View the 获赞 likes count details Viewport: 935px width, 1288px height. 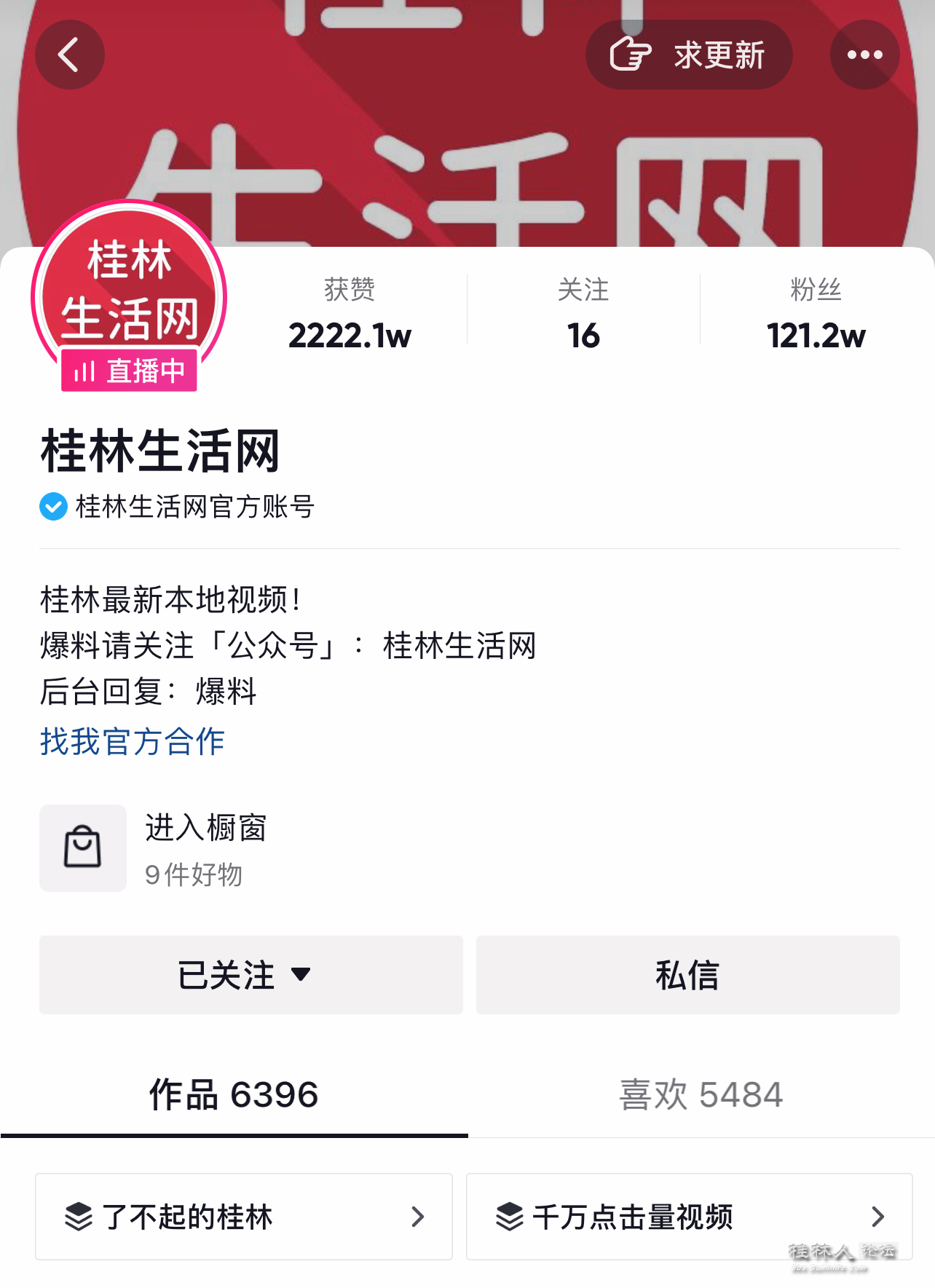tap(350, 315)
